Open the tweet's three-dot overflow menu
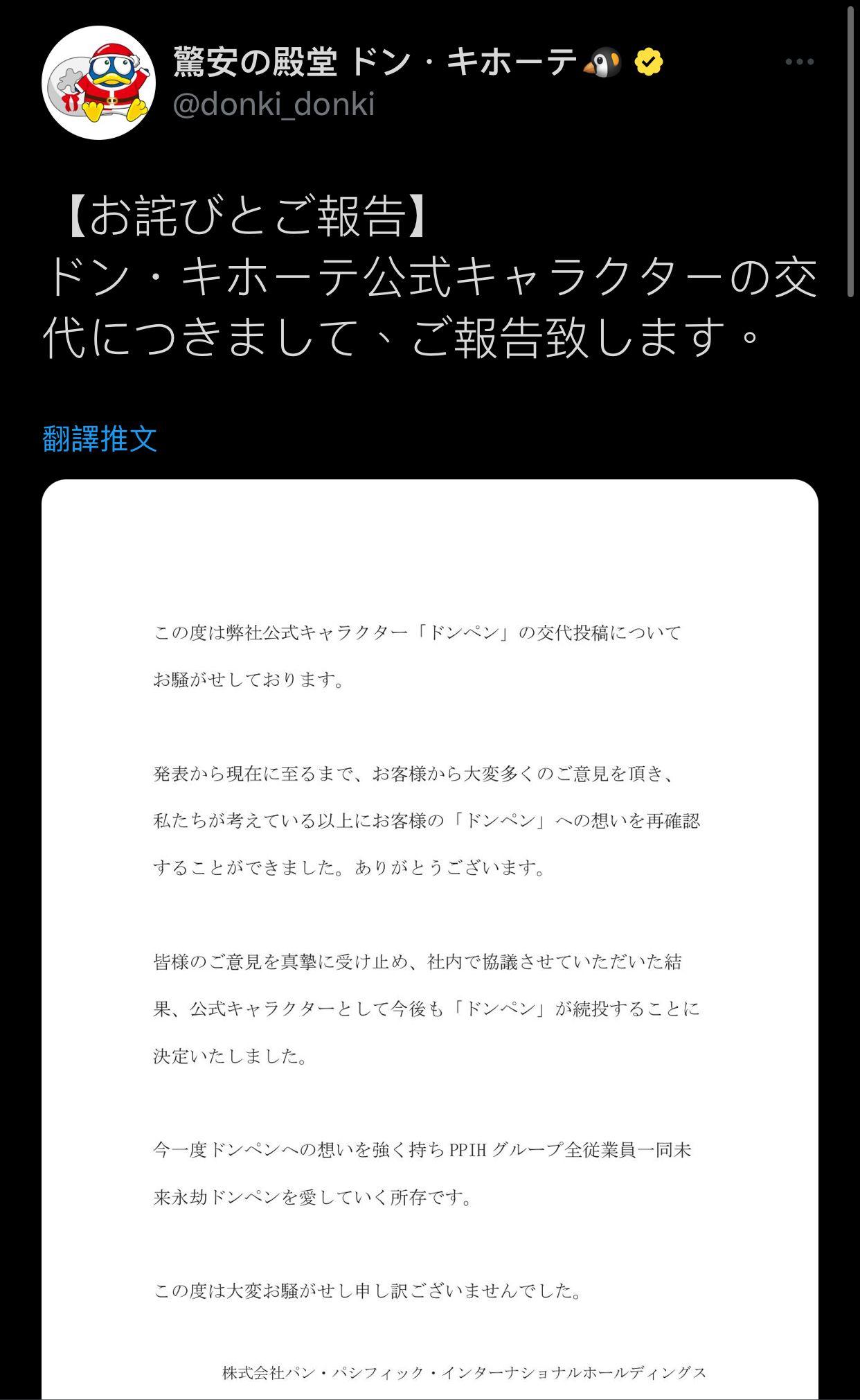 [x=799, y=62]
